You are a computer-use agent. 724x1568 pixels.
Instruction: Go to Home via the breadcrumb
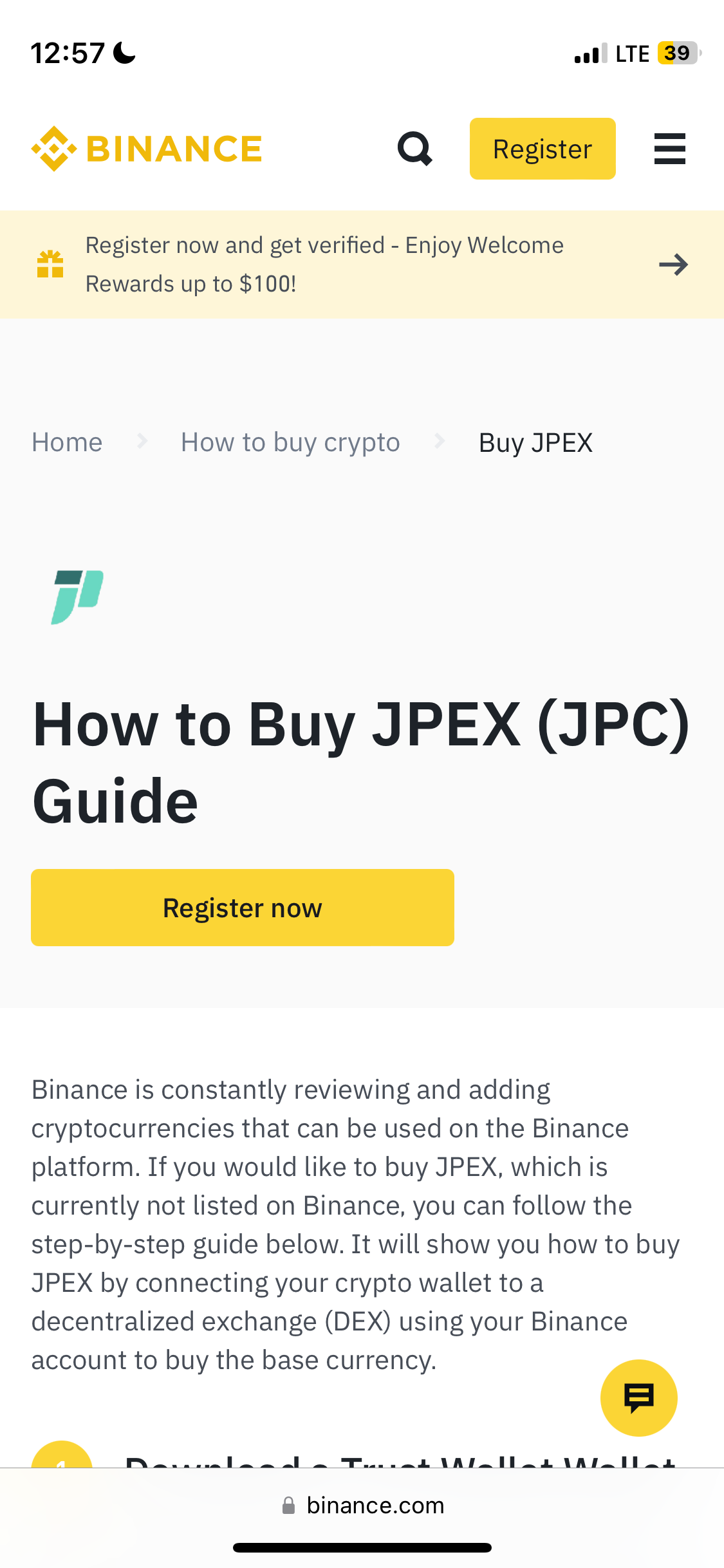coord(67,442)
